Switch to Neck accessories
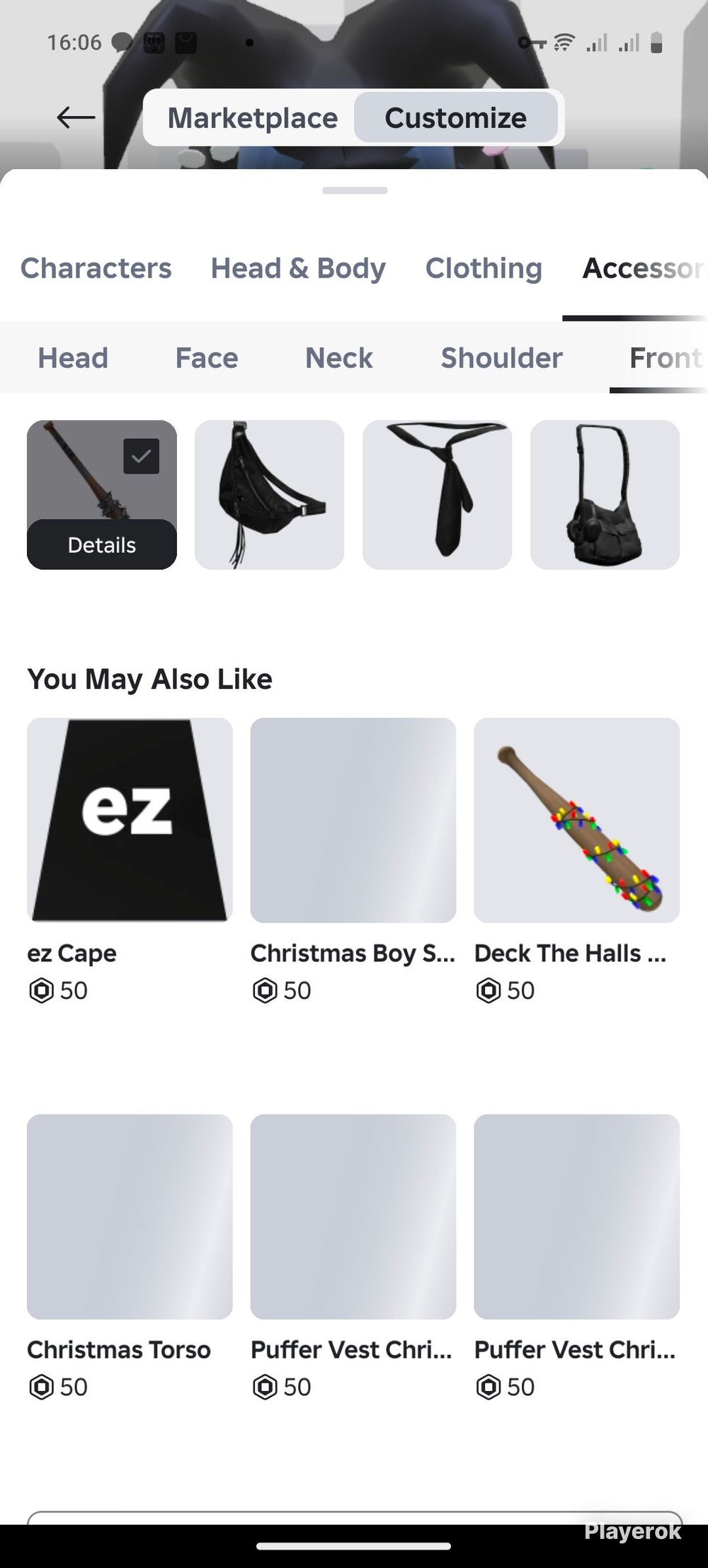This screenshot has width=708, height=1568. 339,357
